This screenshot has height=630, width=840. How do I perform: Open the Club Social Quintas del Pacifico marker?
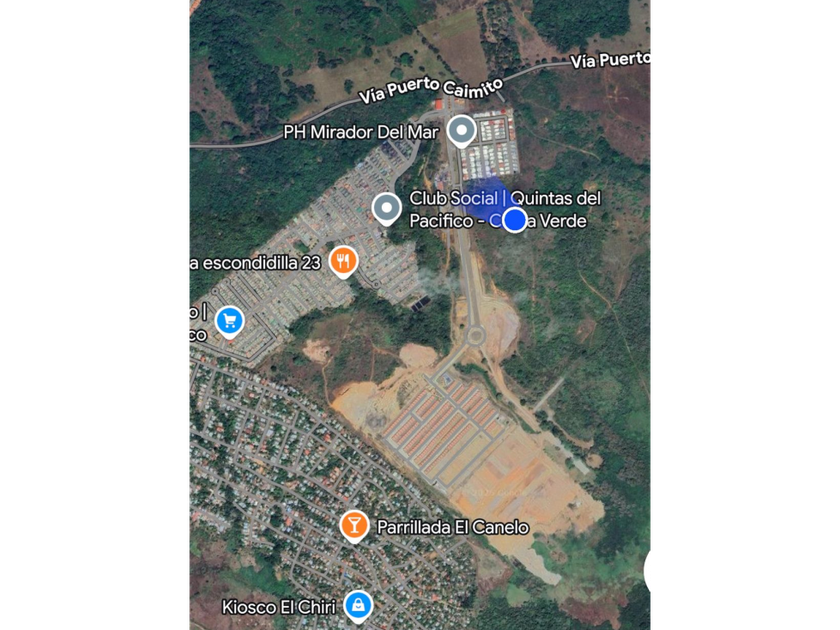coord(387,208)
